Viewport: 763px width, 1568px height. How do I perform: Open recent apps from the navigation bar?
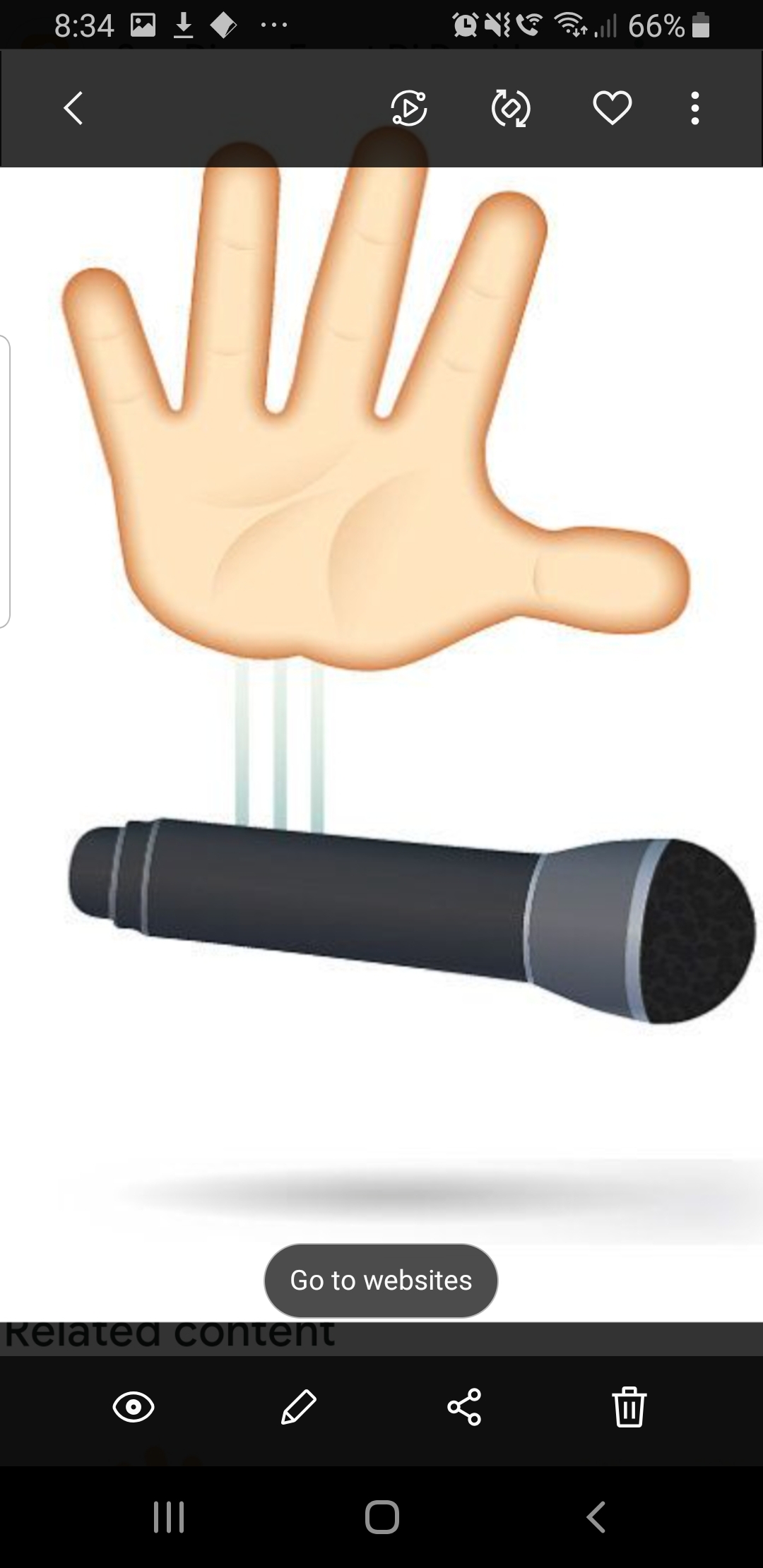[169, 1516]
